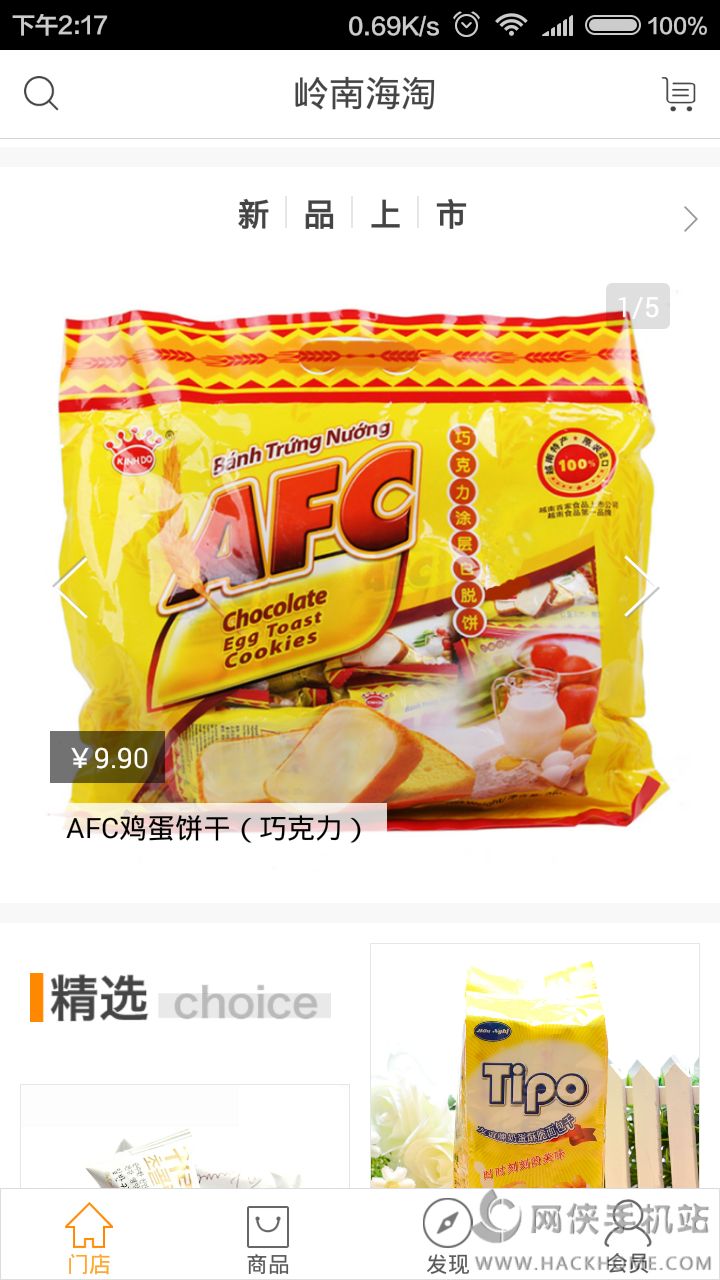The width and height of the screenshot is (720, 1280).
Task: Expand the 新品上市 section arrow
Action: (690, 219)
